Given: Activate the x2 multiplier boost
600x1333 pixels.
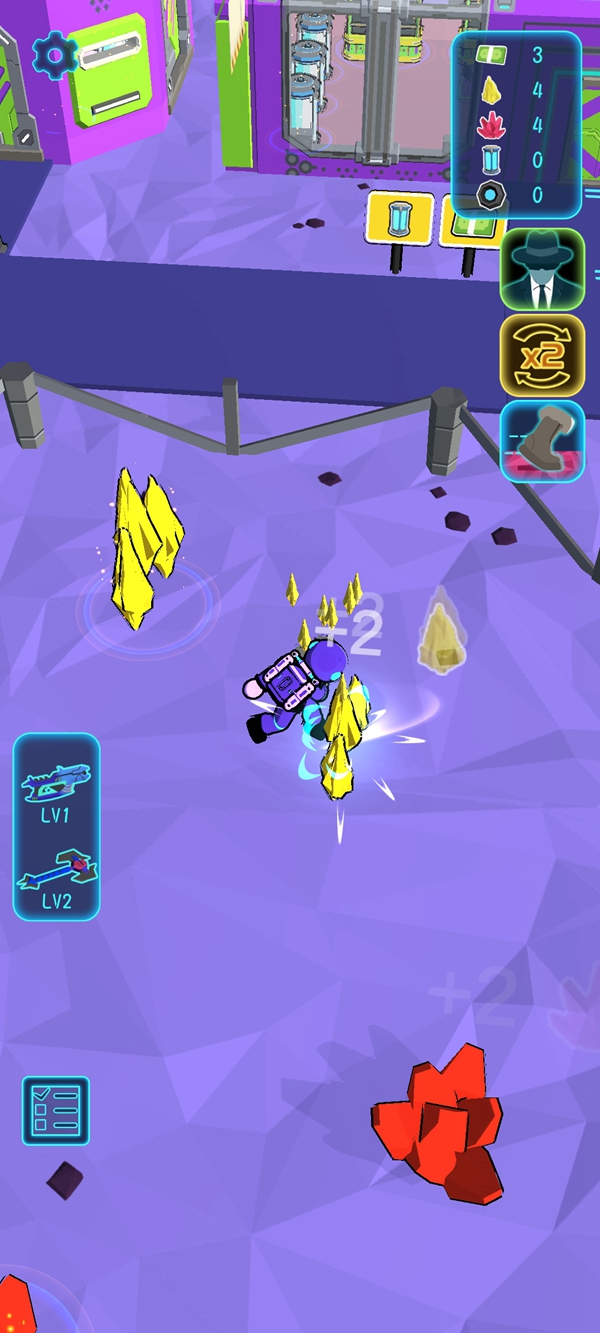Looking at the screenshot, I should coord(542,355).
